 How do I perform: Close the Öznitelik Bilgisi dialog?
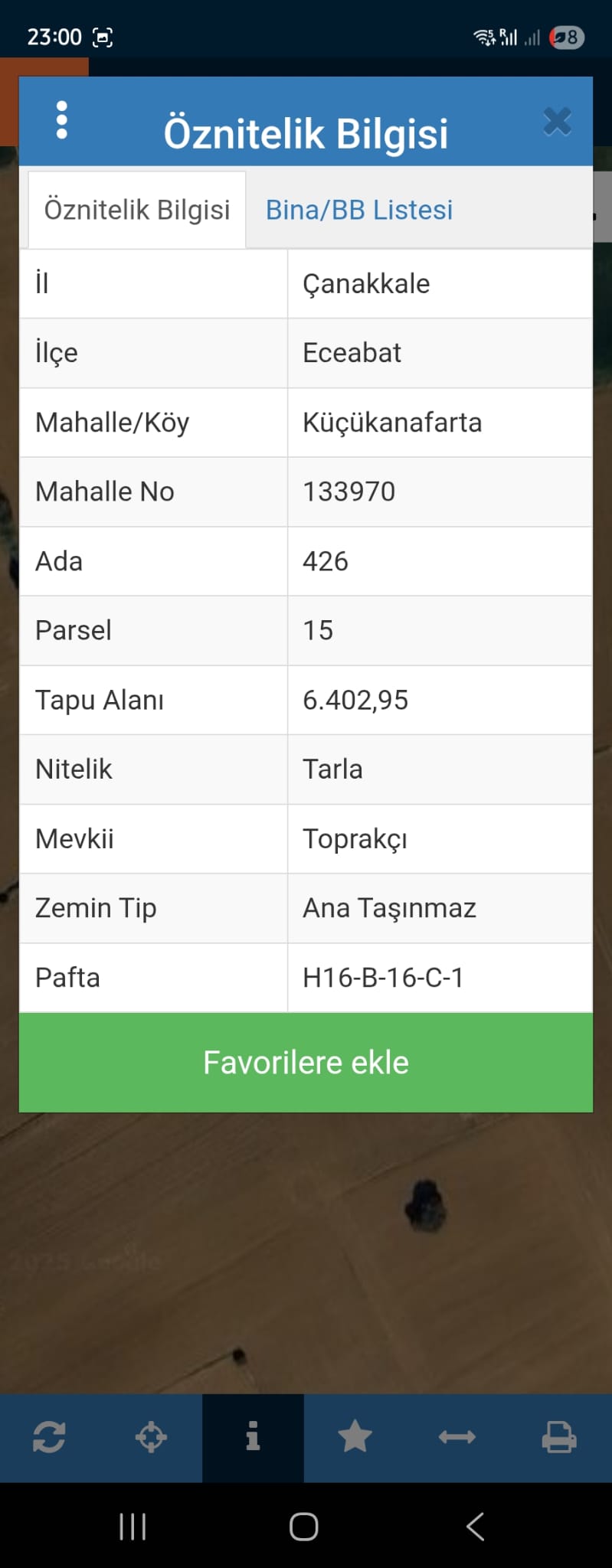click(x=557, y=122)
